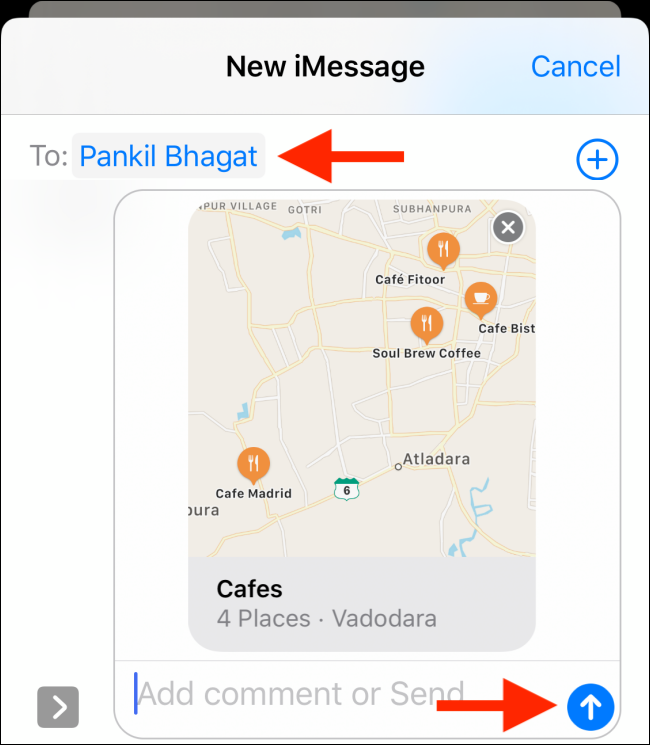Cancel the new iMessage

point(575,67)
